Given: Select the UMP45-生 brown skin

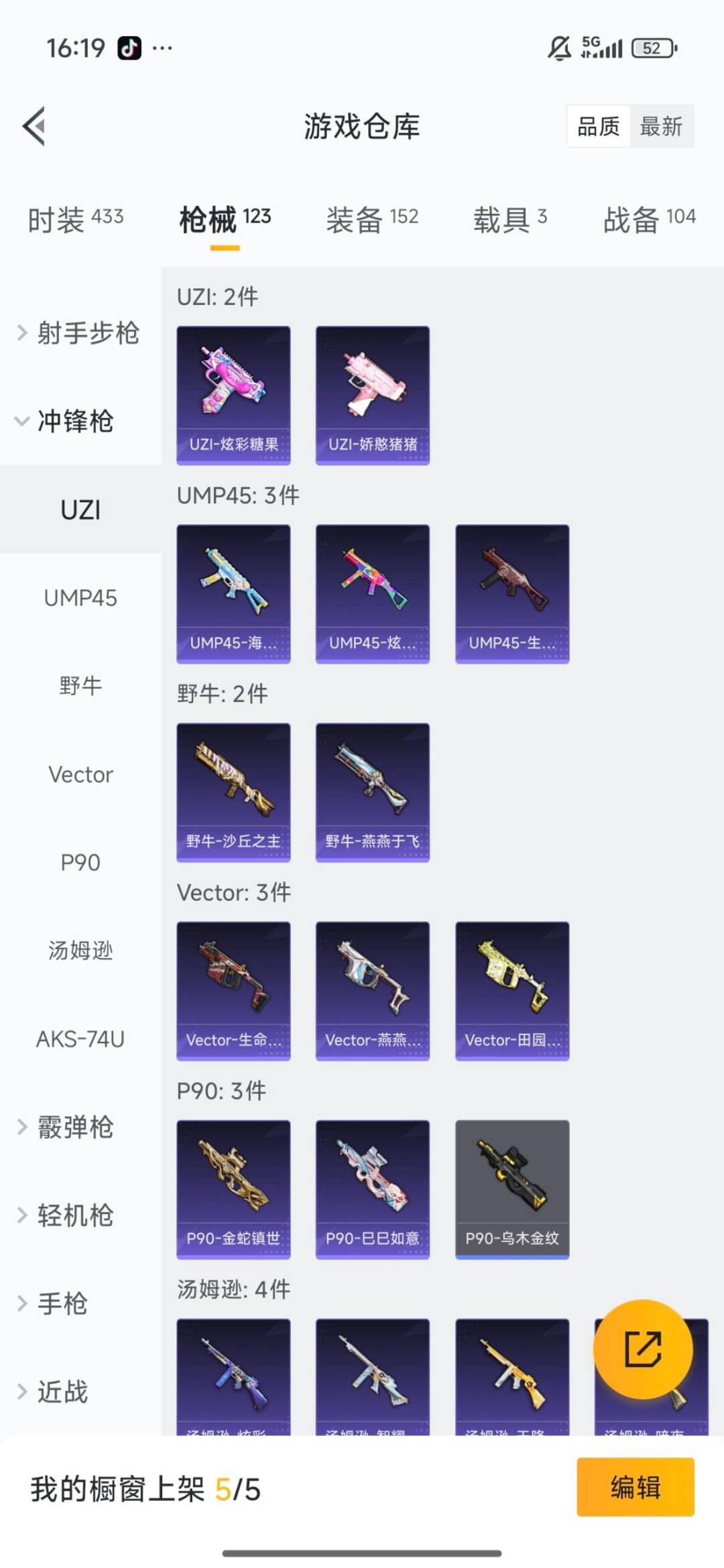Looking at the screenshot, I should click(x=511, y=591).
